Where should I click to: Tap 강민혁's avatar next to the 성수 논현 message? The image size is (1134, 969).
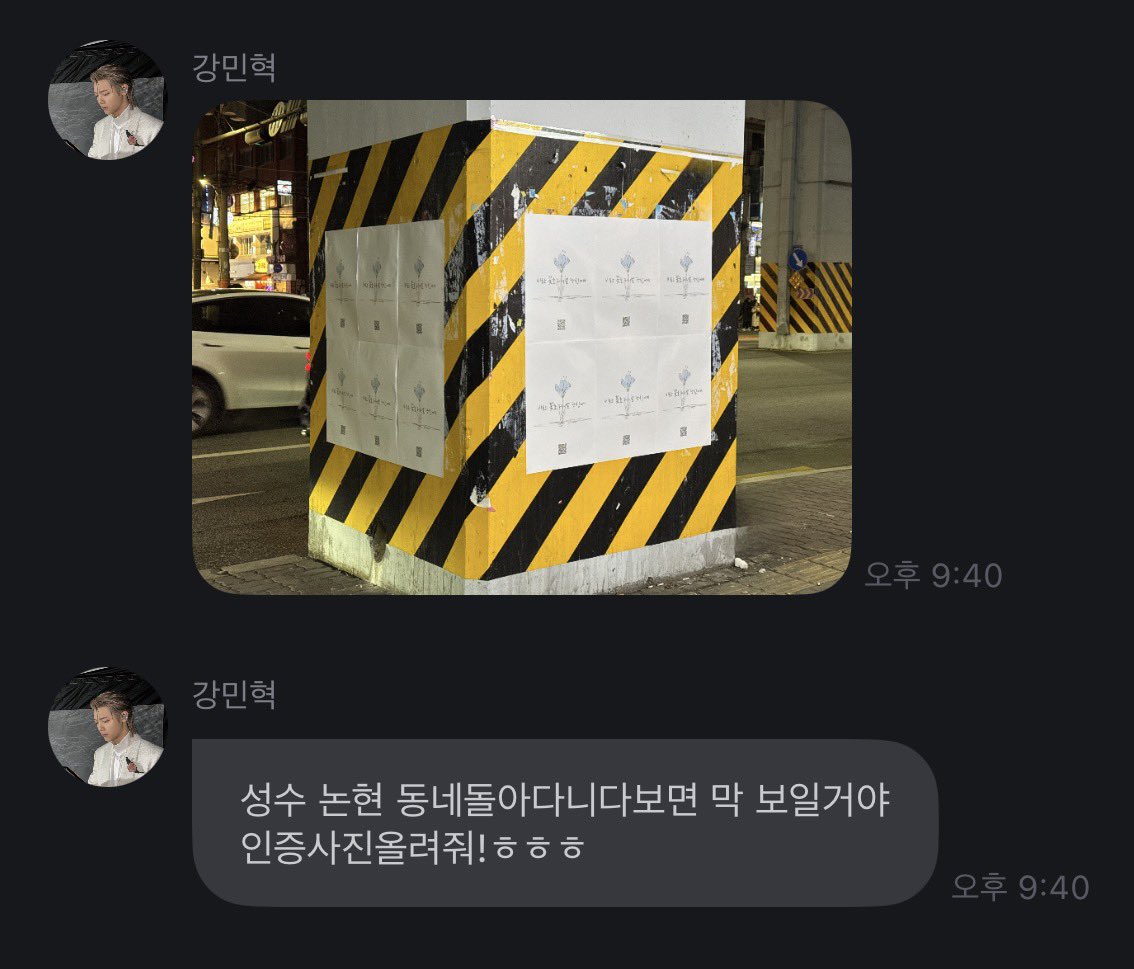(108, 727)
